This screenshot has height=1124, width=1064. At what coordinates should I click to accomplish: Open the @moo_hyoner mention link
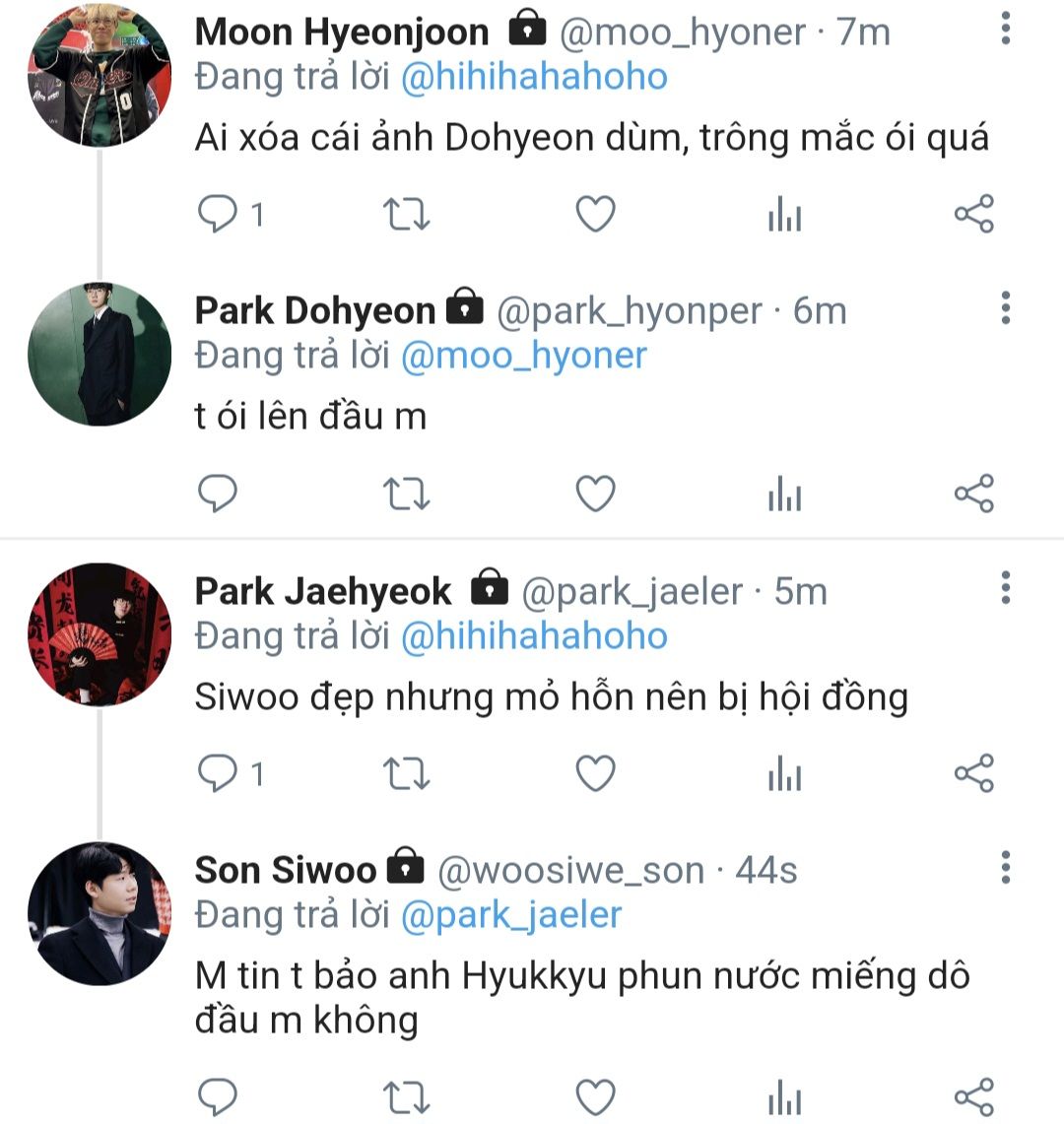(x=523, y=356)
